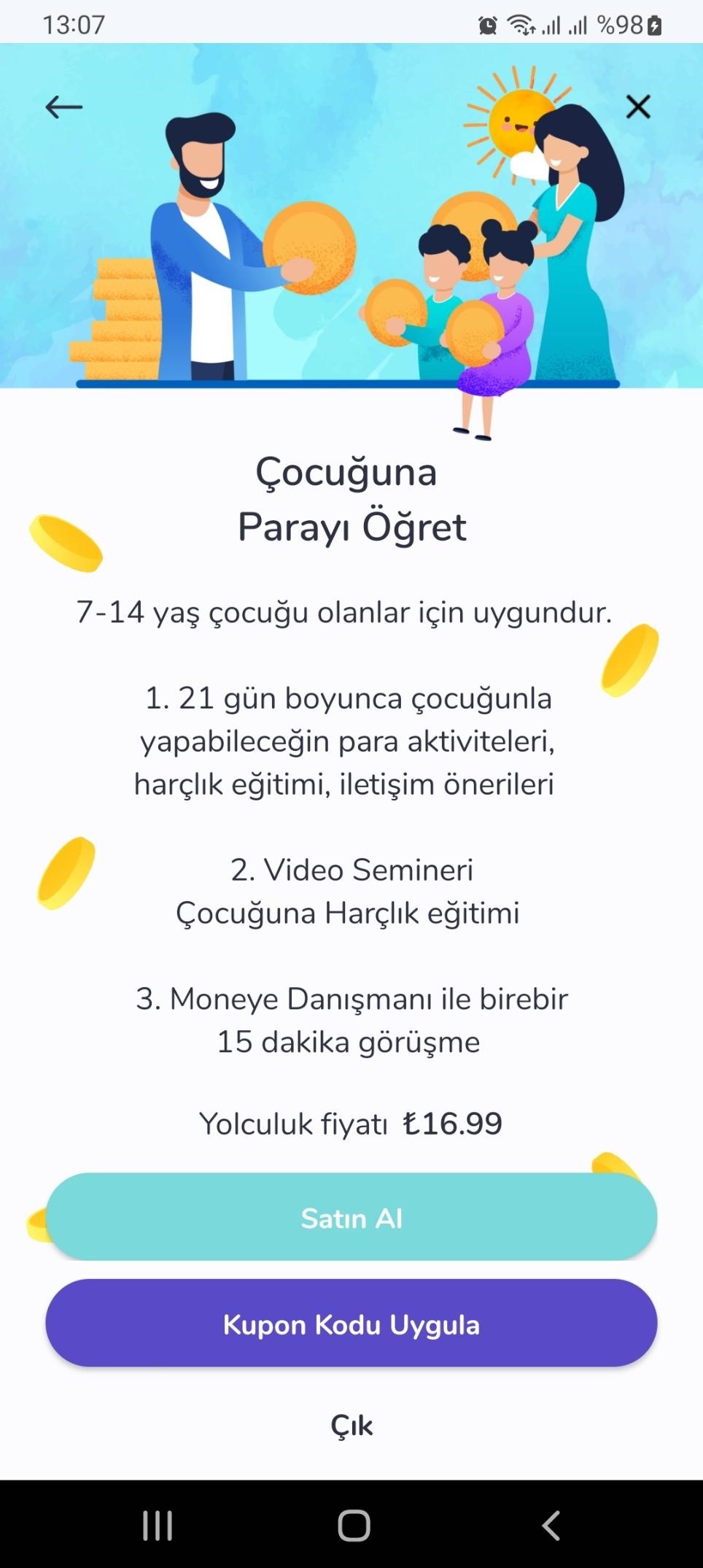
Task: Go to the device home screen
Action: (354, 1525)
